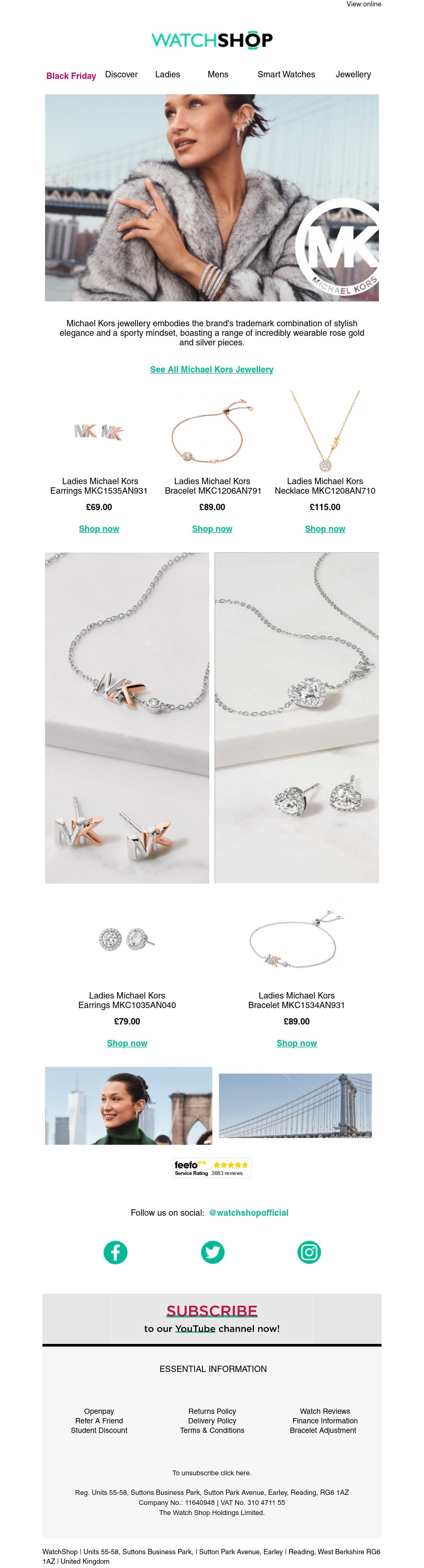Image resolution: width=424 pixels, height=1568 pixels.
Task: Shop now for Bracelet MKC1534AN931
Action: [x=296, y=1044]
